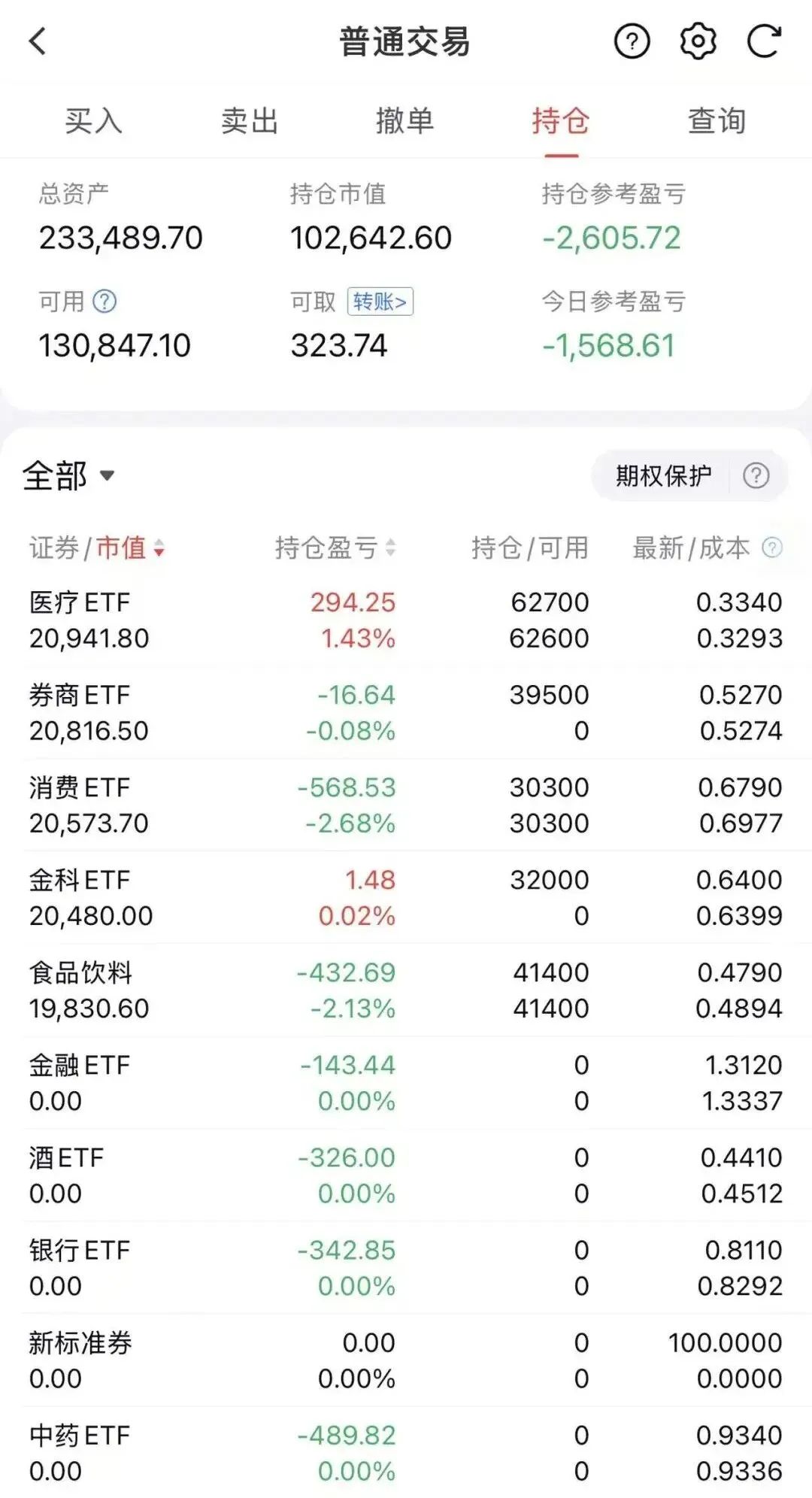Open 期权保护 option protection
This screenshot has width=812, height=1498.
tap(663, 475)
